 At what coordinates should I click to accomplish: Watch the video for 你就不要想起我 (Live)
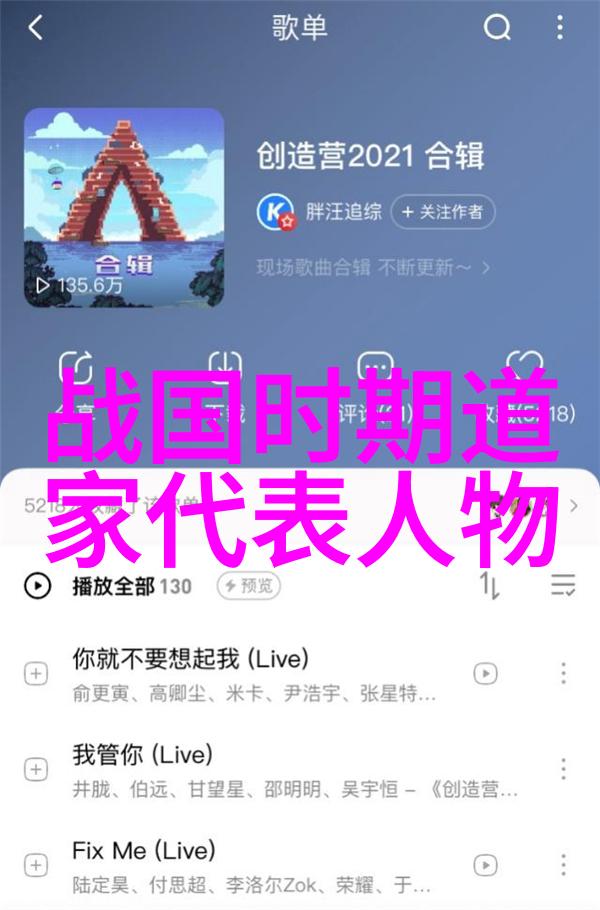click(486, 673)
